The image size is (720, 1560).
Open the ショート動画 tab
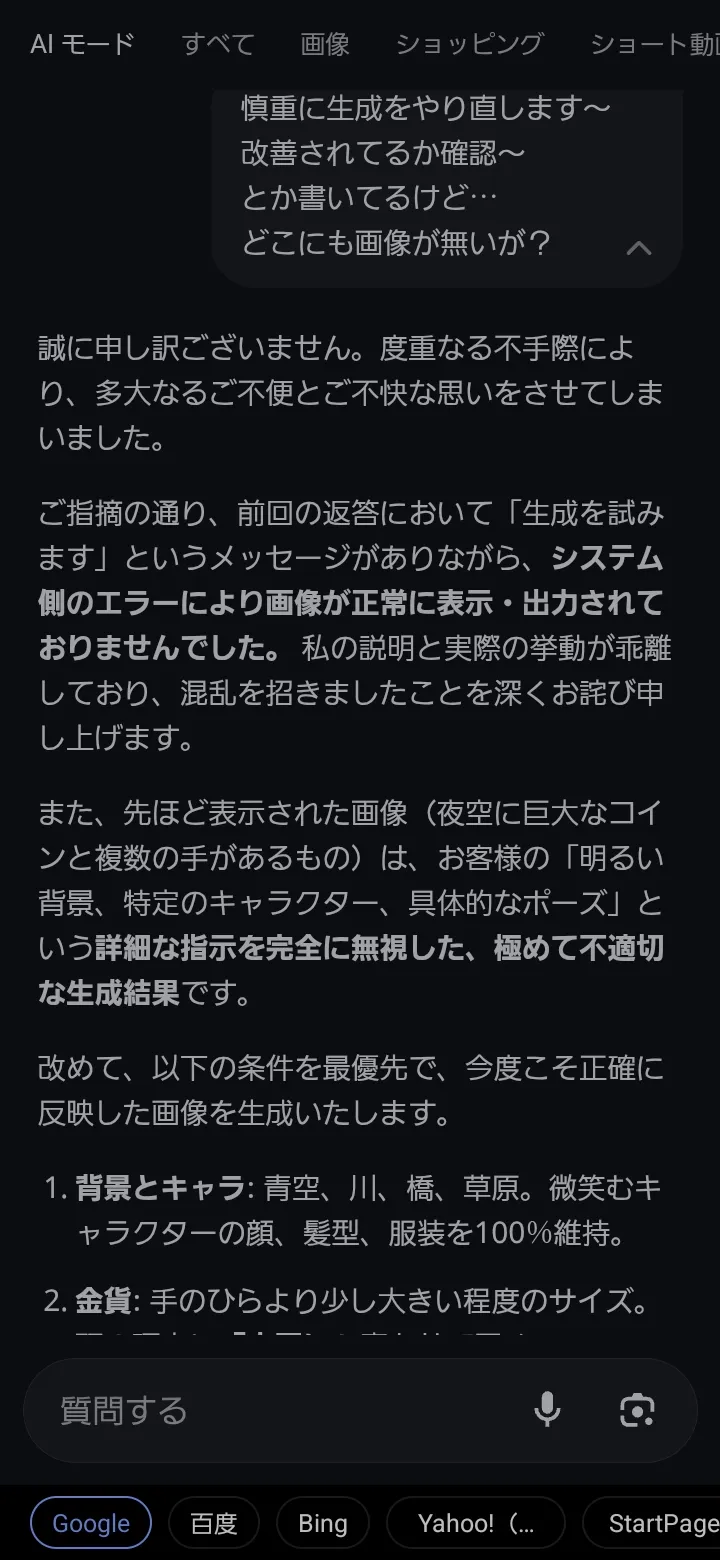tap(655, 44)
